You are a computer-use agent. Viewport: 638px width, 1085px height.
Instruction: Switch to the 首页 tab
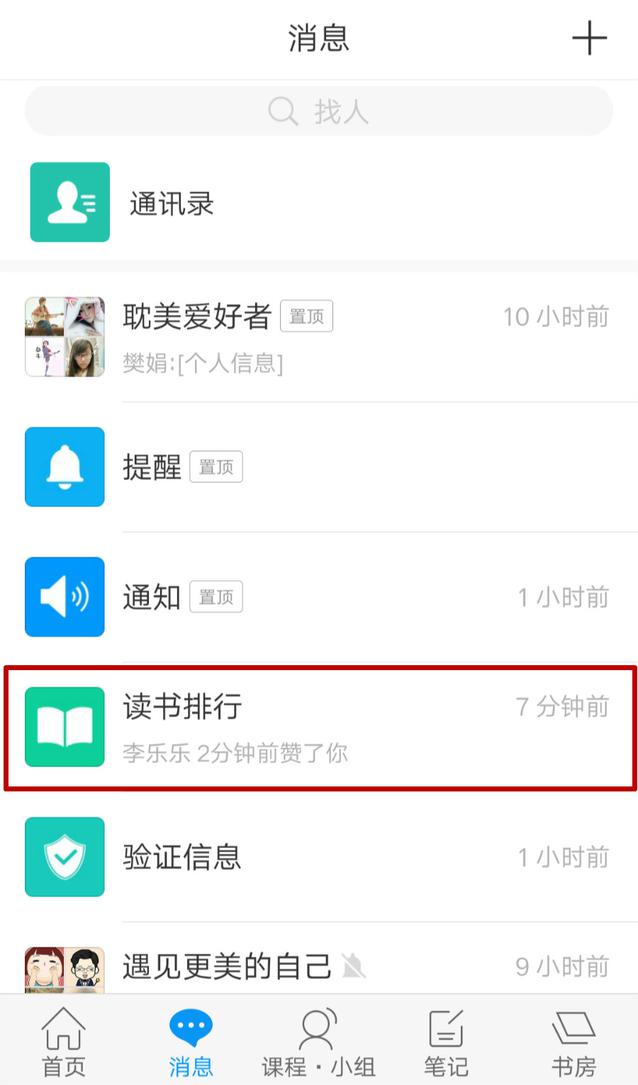[x=64, y=1042]
